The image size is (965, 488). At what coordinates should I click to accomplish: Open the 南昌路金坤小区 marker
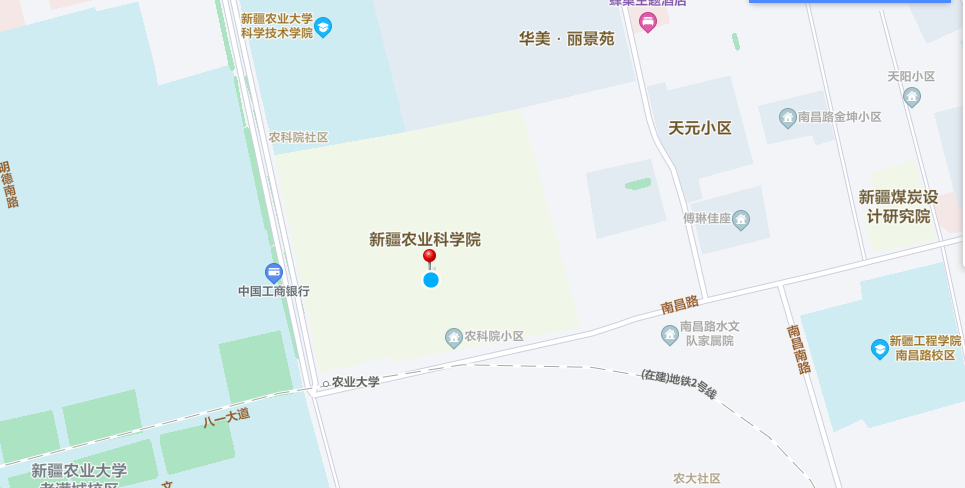click(x=787, y=117)
